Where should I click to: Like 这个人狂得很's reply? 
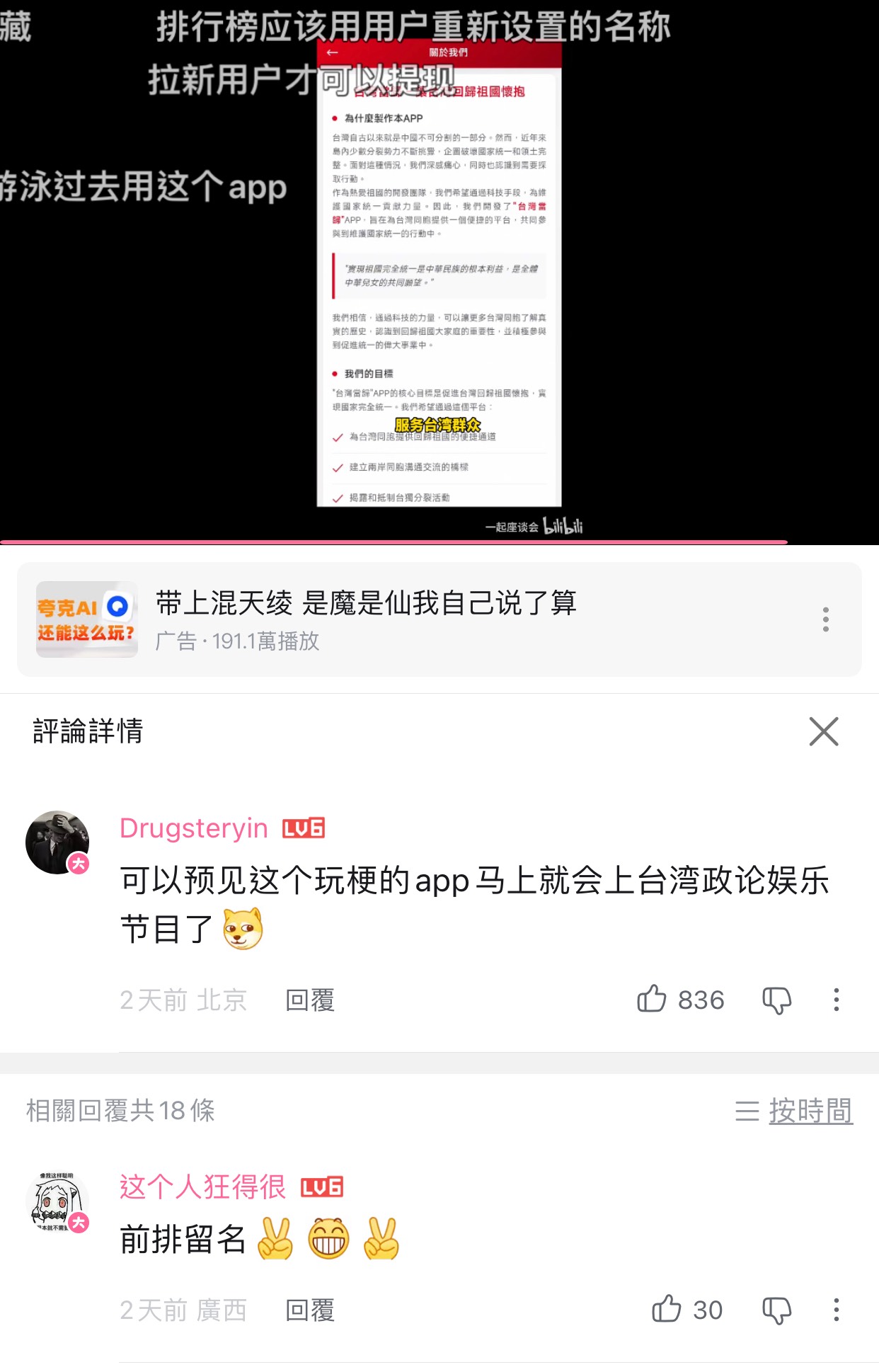pos(667,1309)
